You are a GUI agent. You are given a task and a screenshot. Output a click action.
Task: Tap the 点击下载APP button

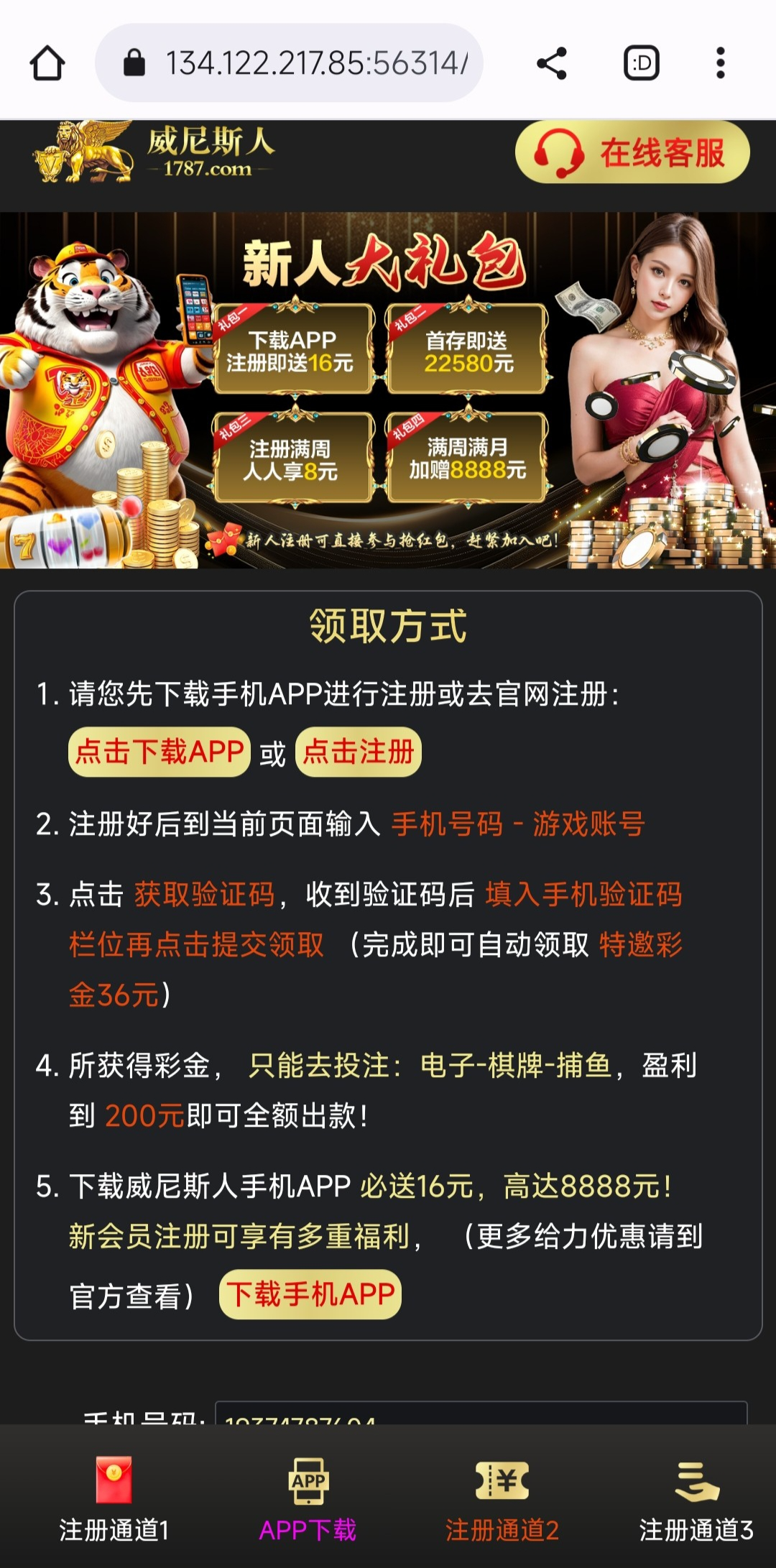(x=160, y=752)
